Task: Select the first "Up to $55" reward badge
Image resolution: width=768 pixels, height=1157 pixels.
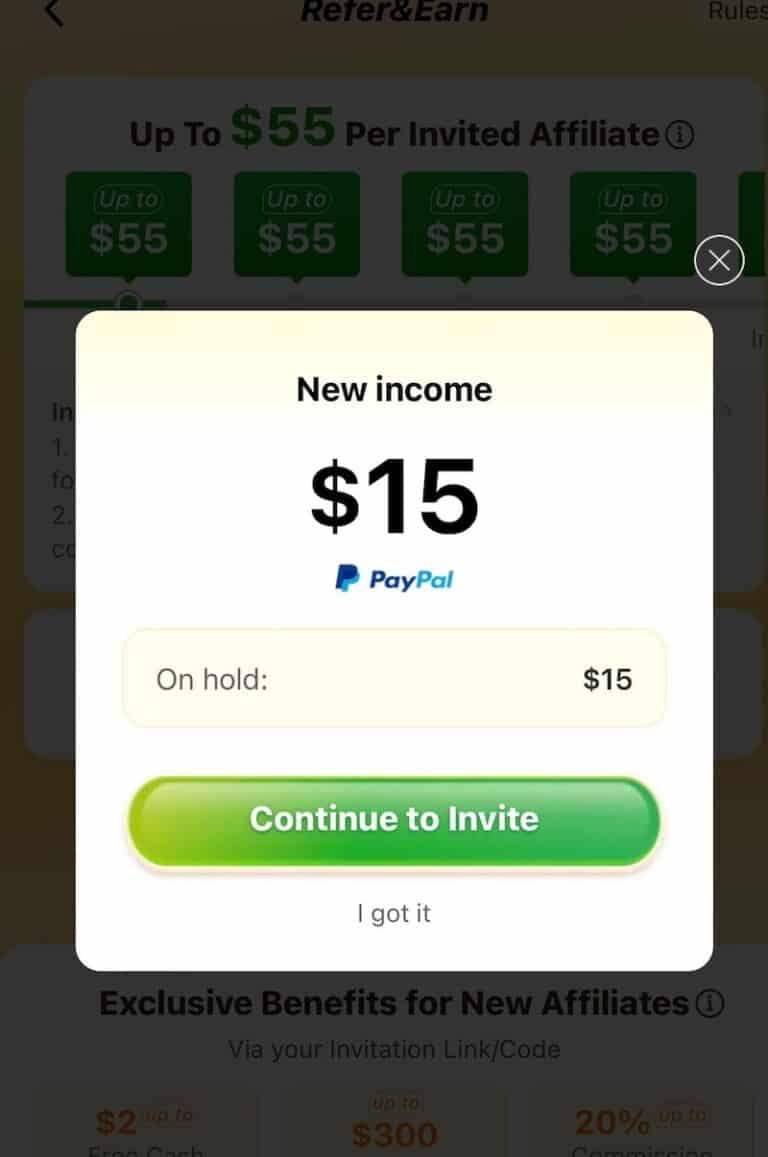Action: [128, 222]
